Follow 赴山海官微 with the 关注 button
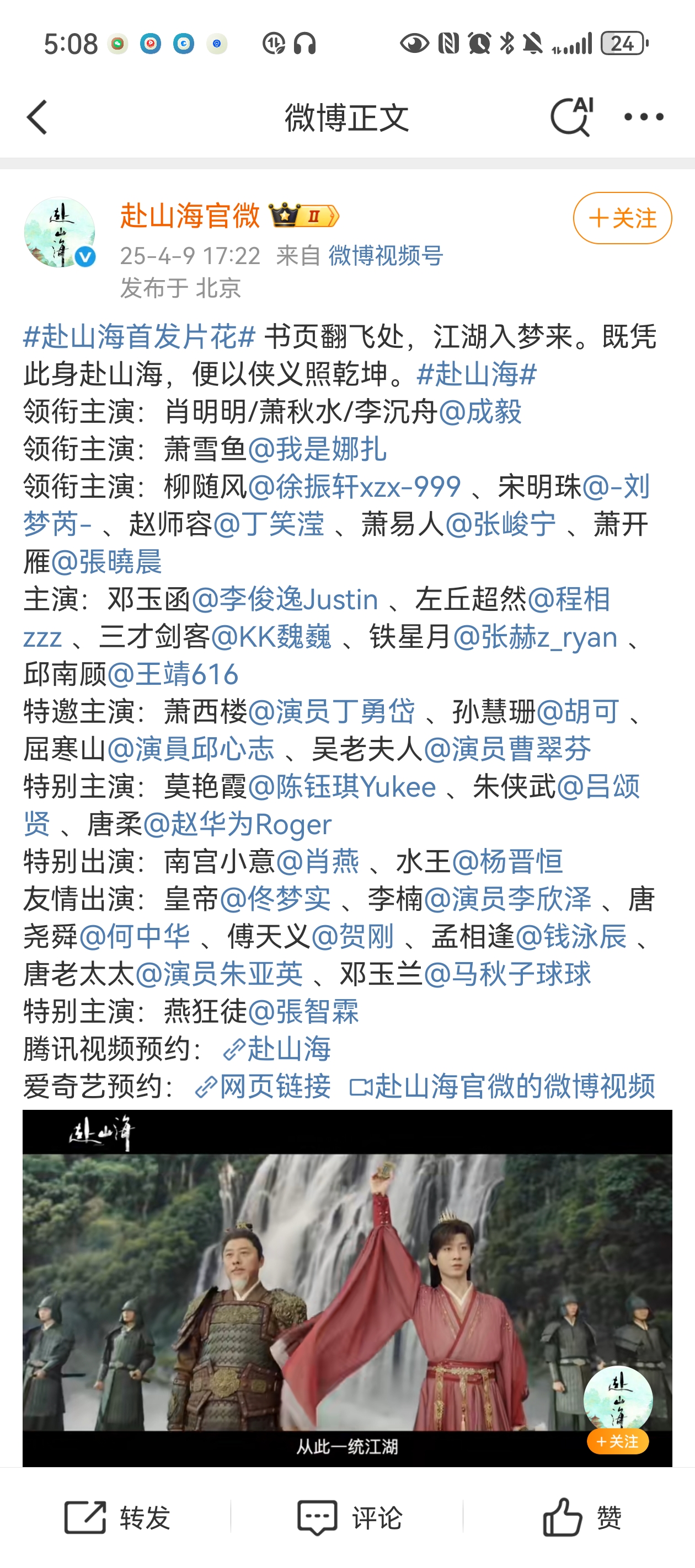695x1568 pixels. 622,218
